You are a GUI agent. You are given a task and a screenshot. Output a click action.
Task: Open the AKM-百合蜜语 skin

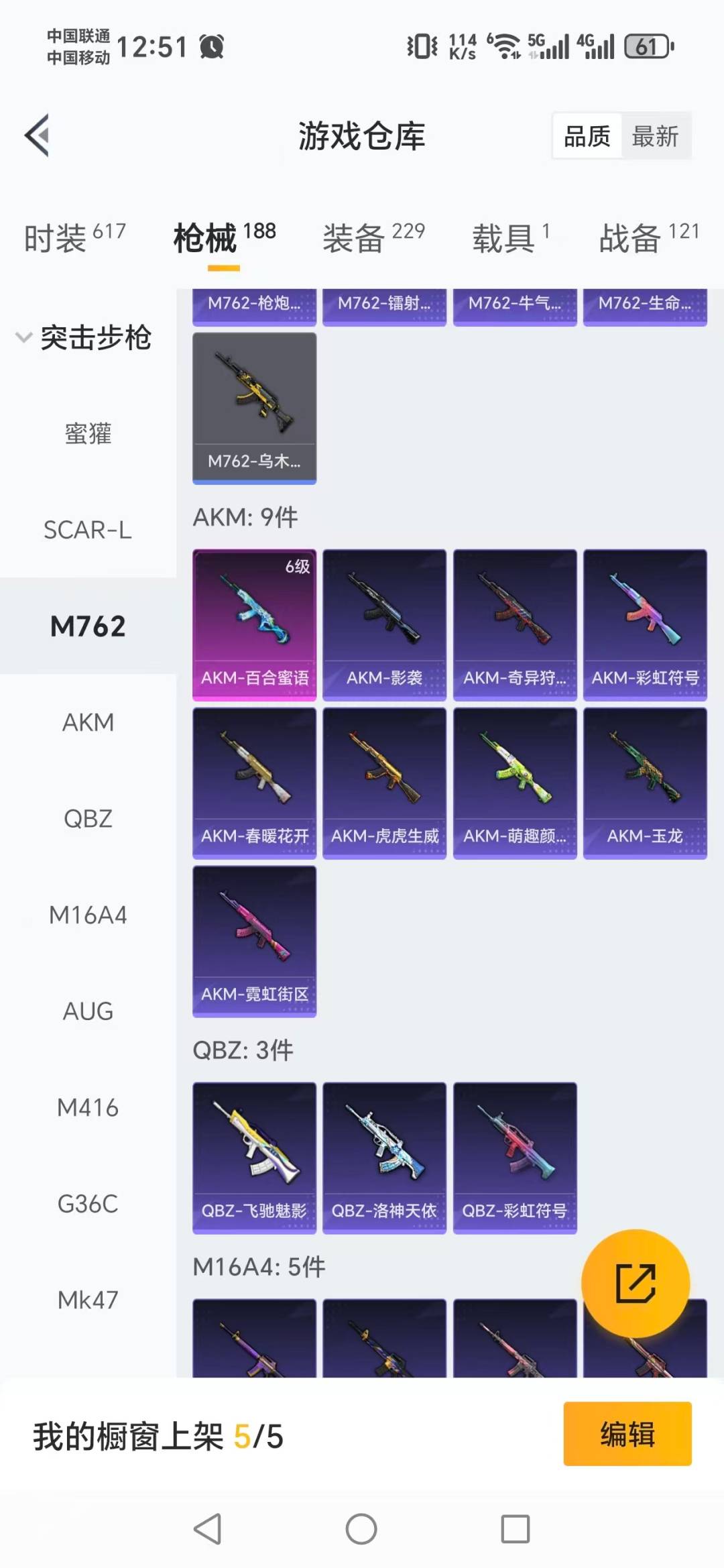(x=254, y=624)
